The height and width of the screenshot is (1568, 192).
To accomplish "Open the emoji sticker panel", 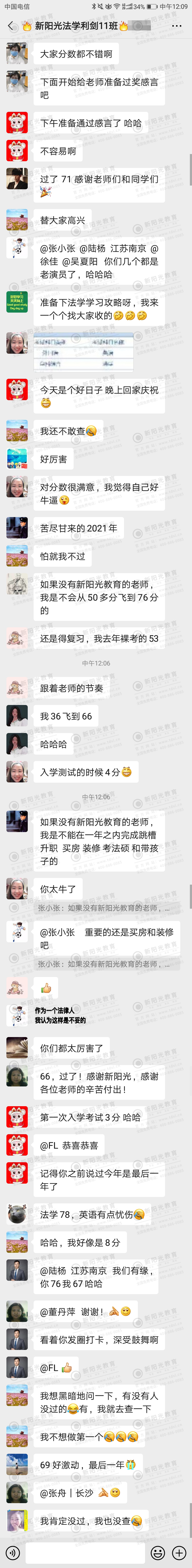I will (x=157, y=1552).
